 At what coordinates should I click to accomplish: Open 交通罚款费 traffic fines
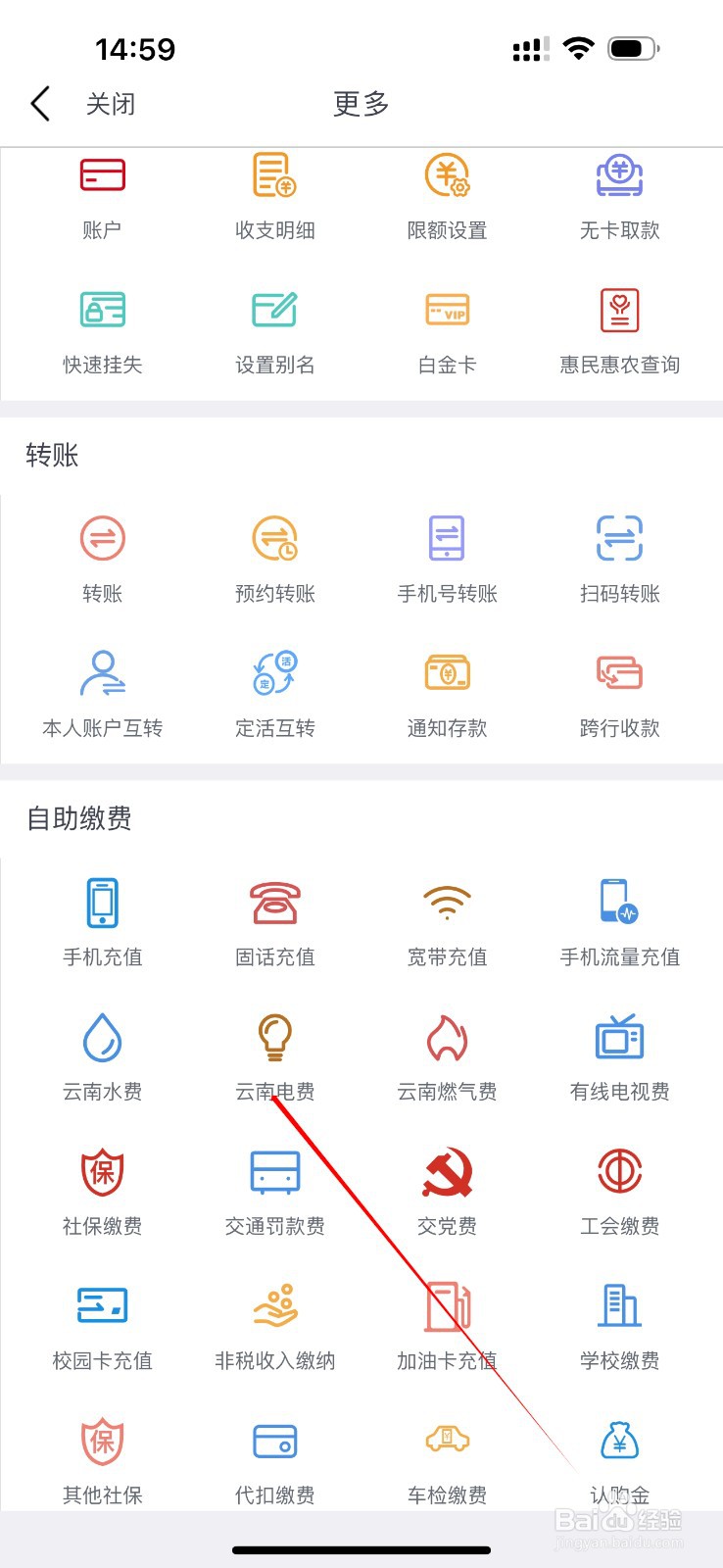274,1192
